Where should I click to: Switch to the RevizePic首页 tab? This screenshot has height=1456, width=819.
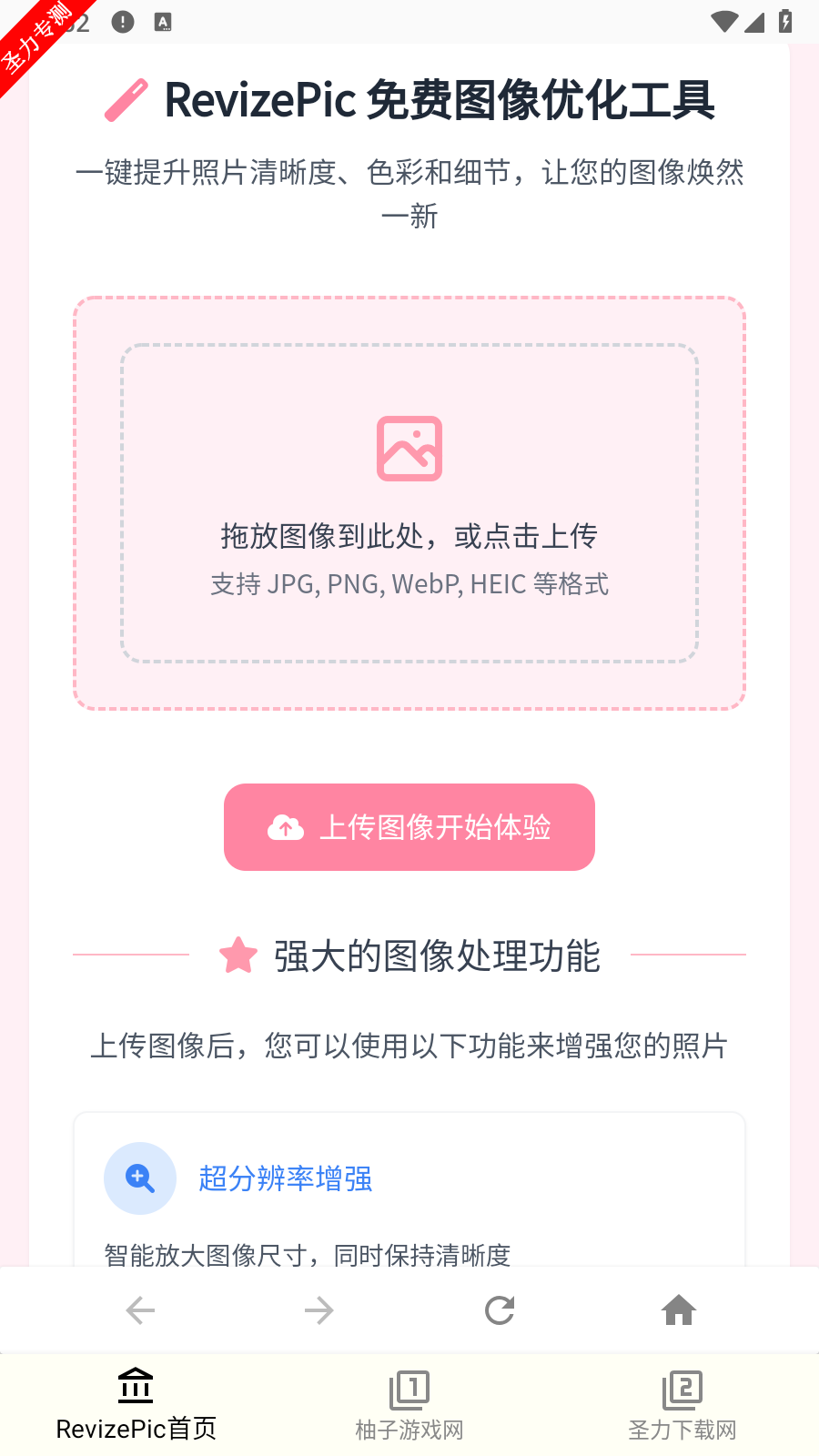point(136,1405)
